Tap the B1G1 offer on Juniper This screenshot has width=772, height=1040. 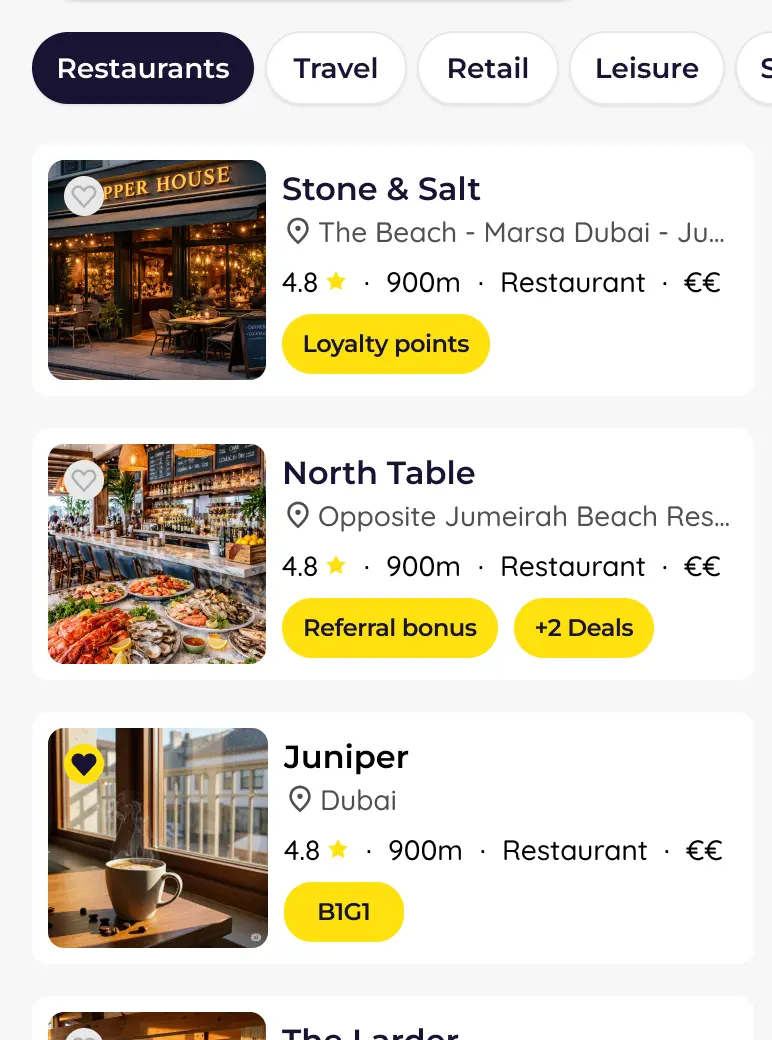[343, 912]
